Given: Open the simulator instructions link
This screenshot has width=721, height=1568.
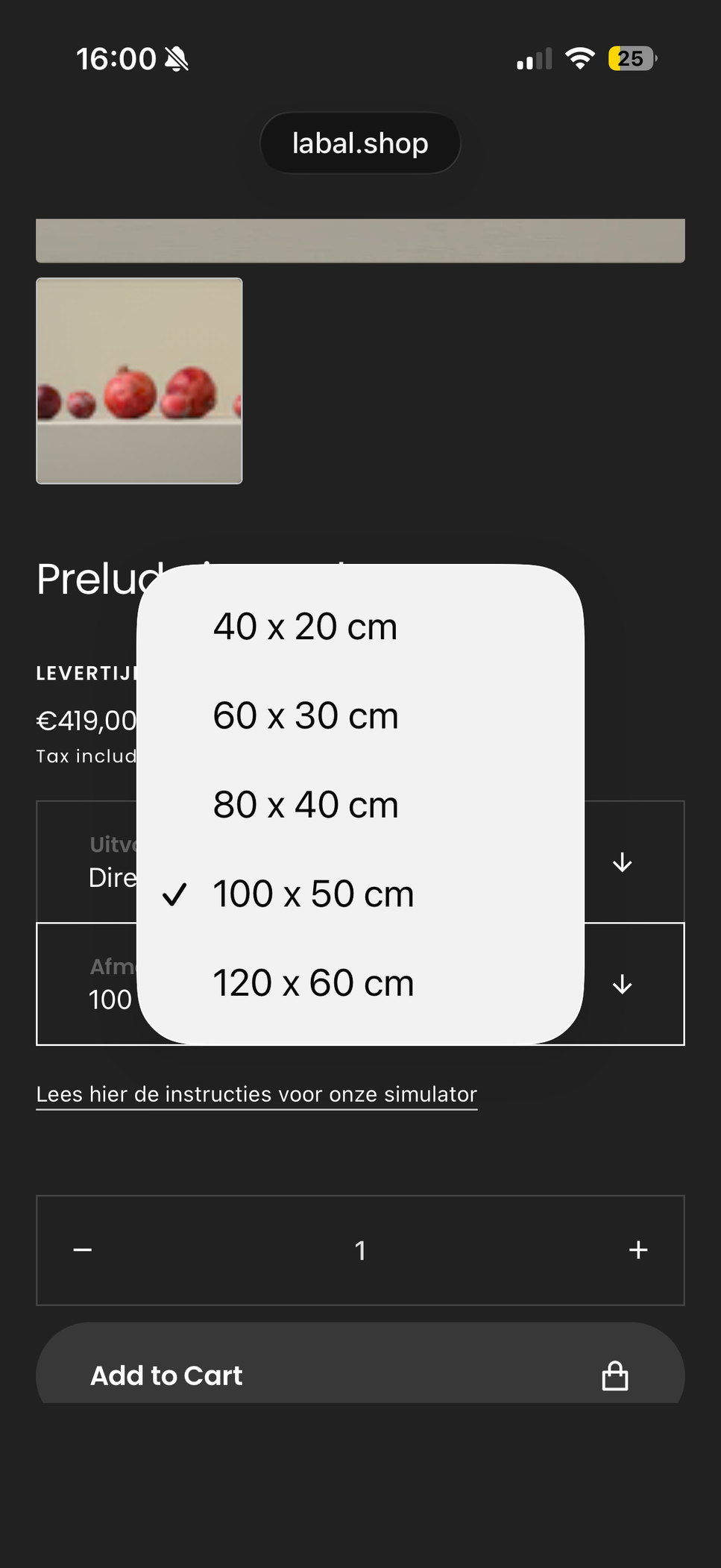Looking at the screenshot, I should pos(256,1094).
